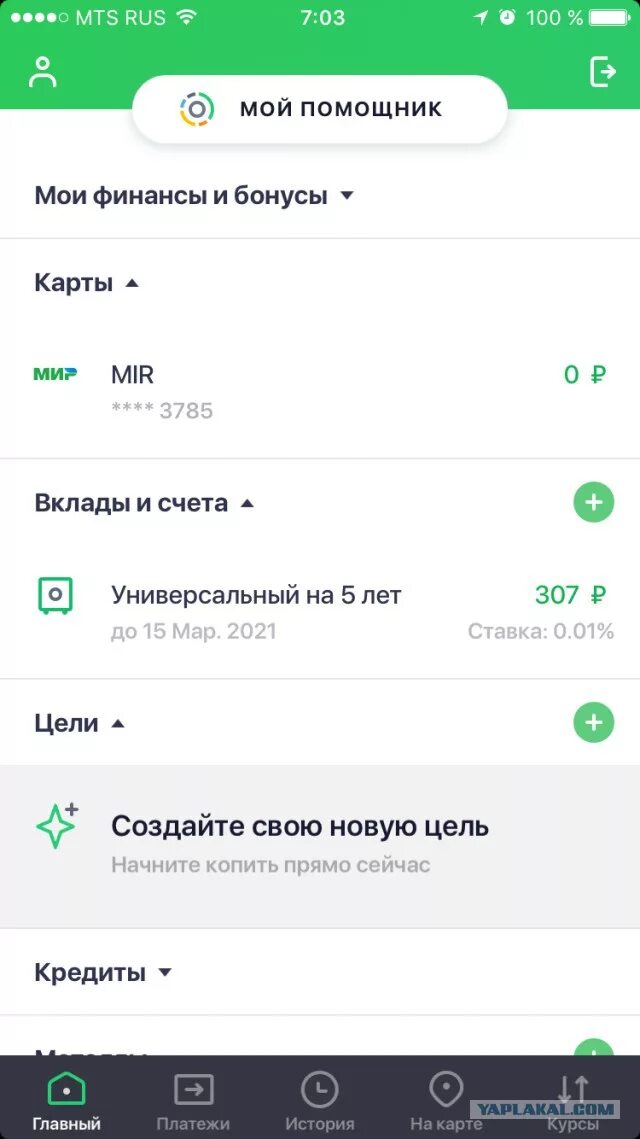
Task: Open the MIR card ending 3785
Action: (x=320, y=392)
